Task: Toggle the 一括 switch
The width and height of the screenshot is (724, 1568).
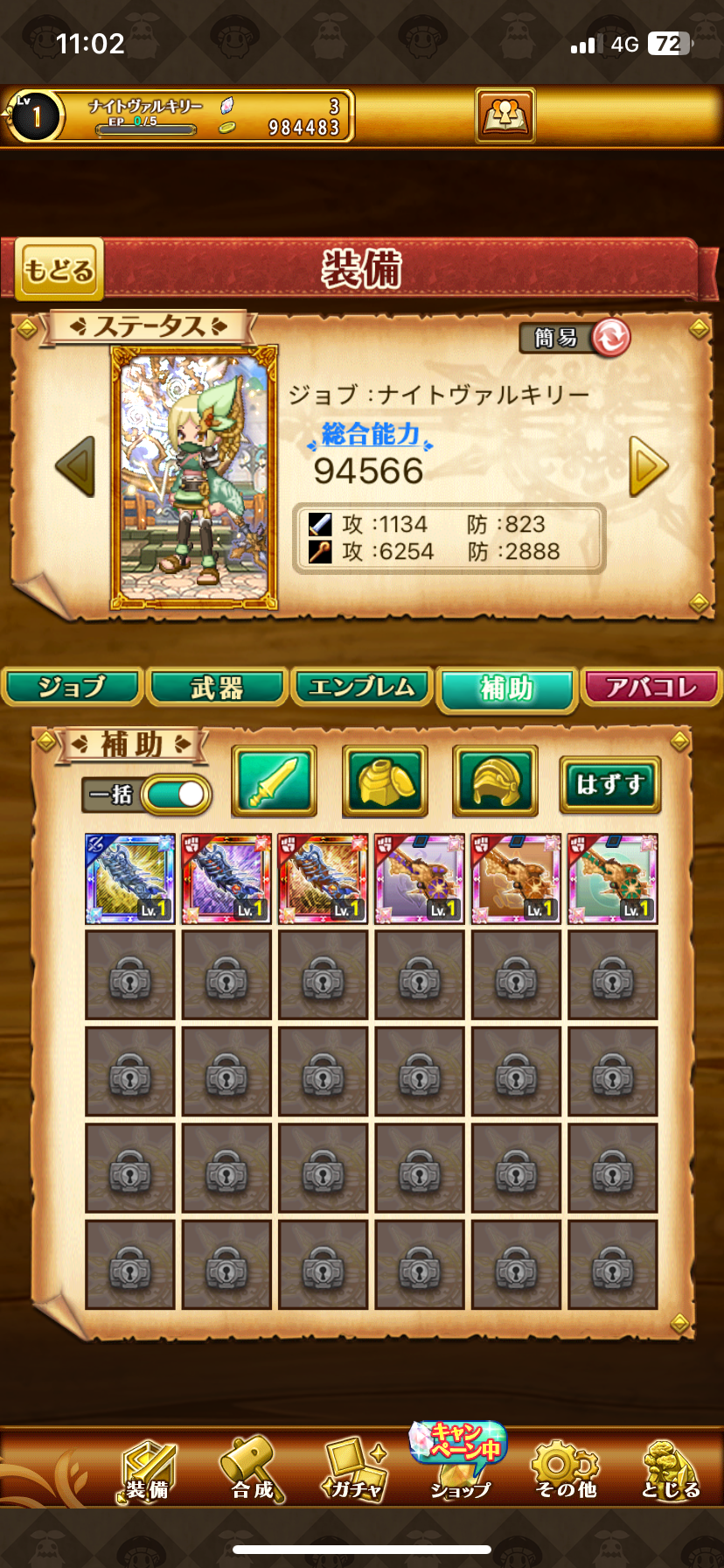Action: (x=177, y=794)
